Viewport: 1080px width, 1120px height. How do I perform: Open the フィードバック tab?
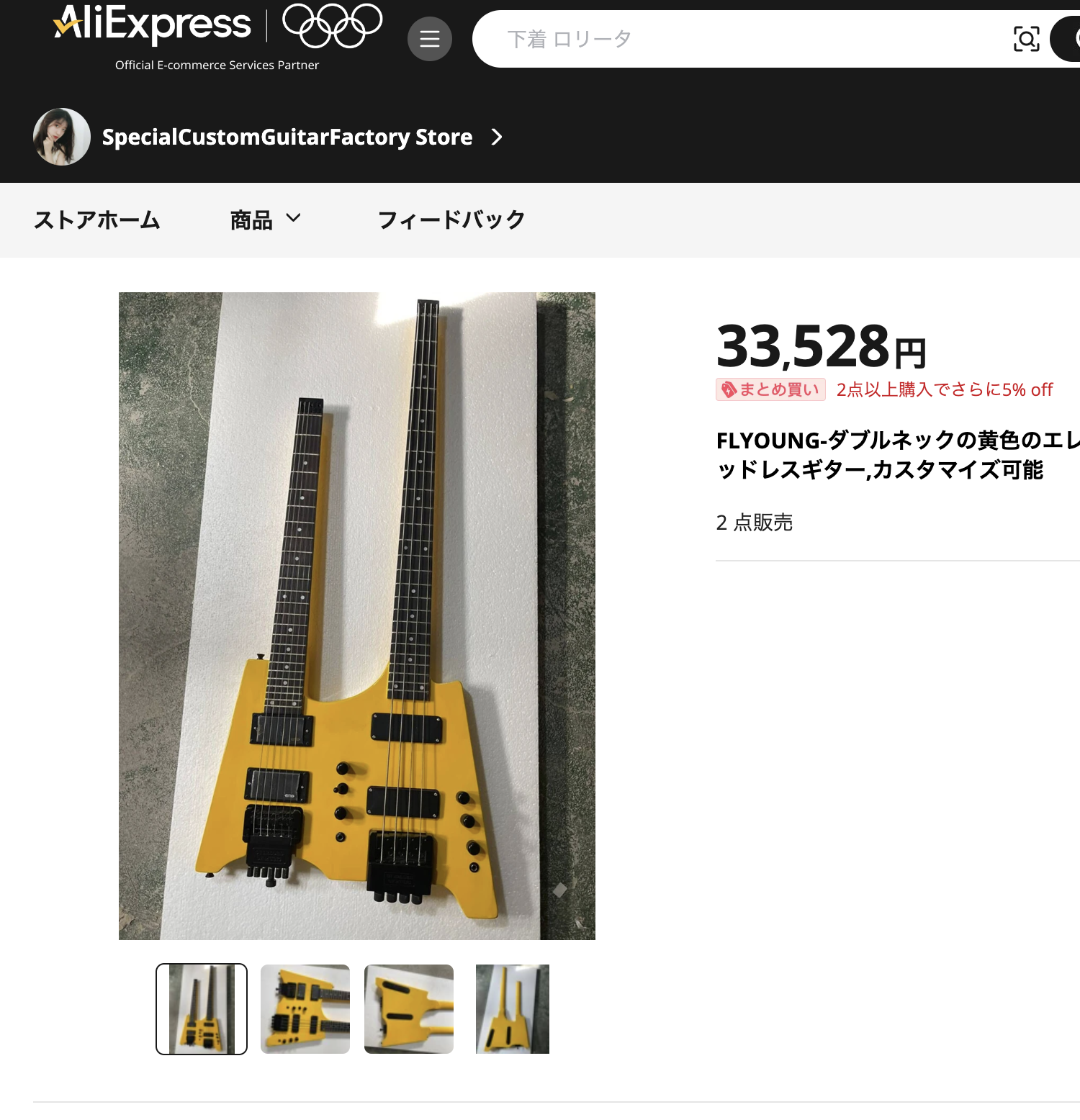(451, 220)
